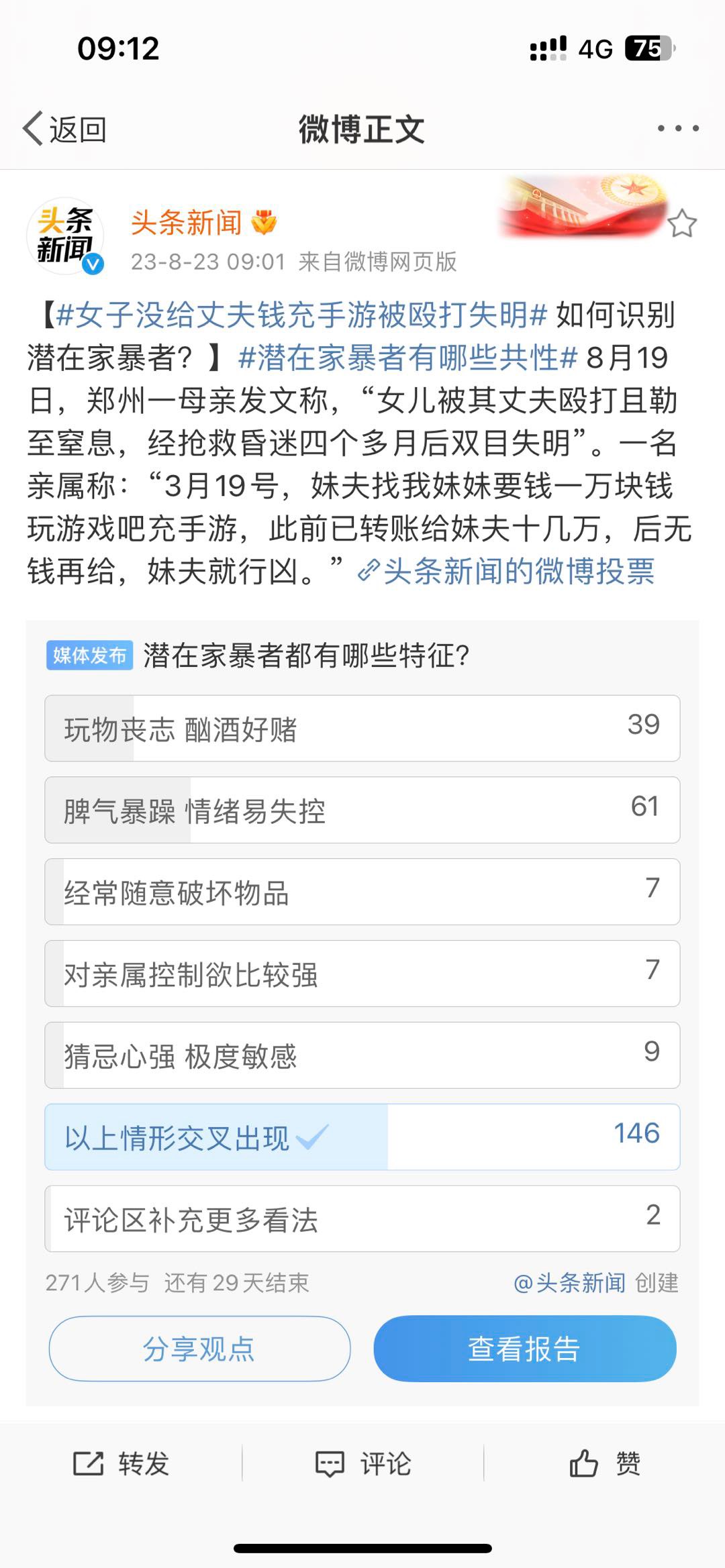Open the three-dot overflow menu

[x=678, y=128]
